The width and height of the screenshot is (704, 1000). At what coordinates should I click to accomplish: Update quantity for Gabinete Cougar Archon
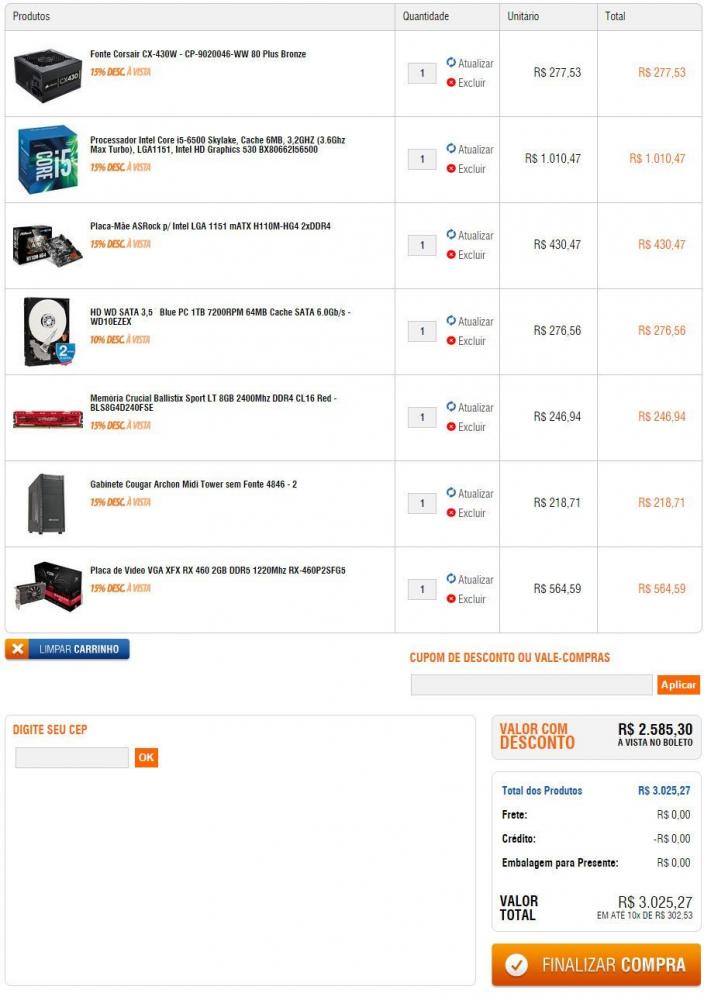point(469,493)
